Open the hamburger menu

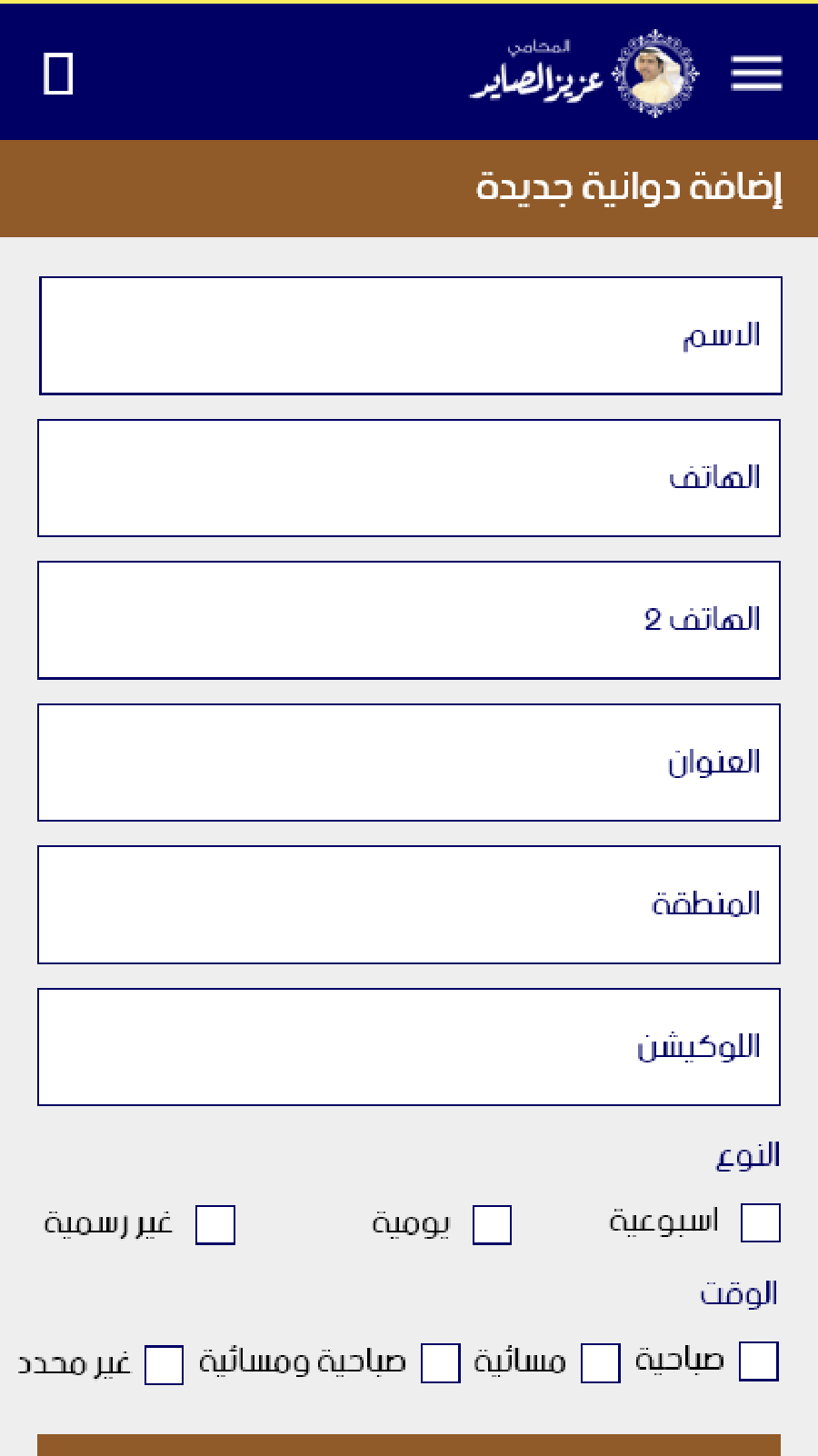click(x=756, y=74)
